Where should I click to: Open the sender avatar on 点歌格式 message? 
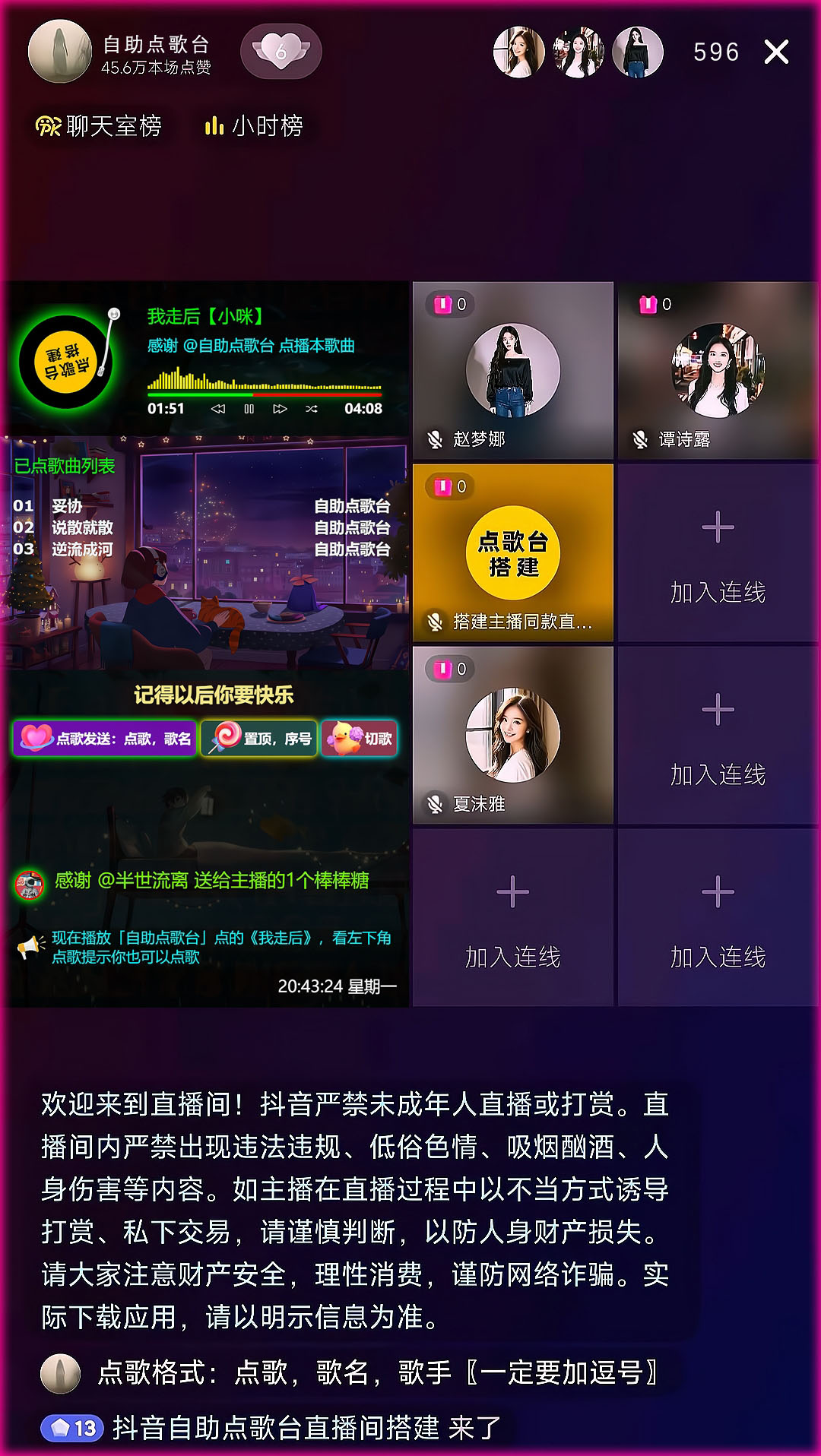pos(60,1373)
